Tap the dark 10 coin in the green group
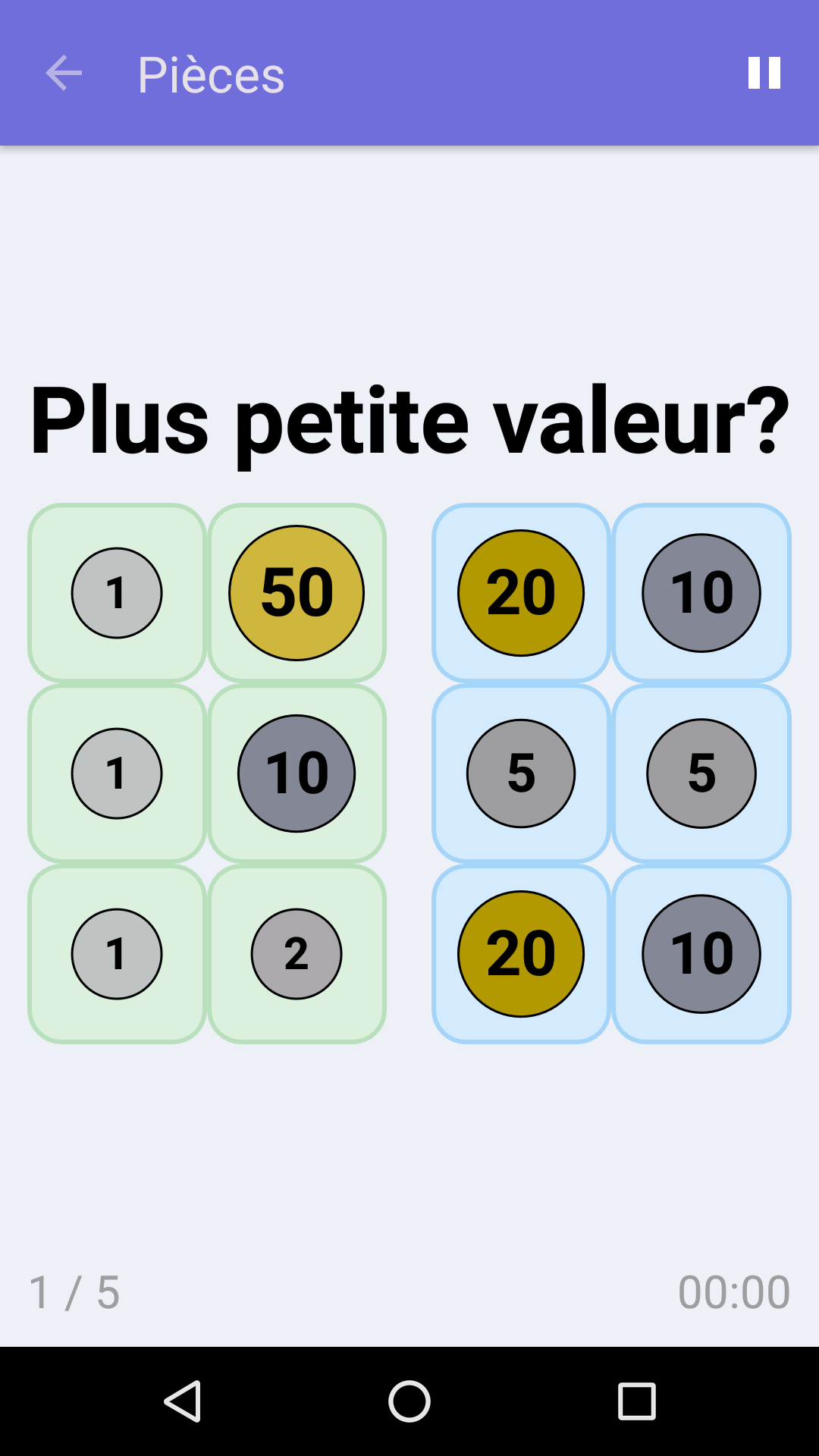The width and height of the screenshot is (819, 1456). click(297, 773)
